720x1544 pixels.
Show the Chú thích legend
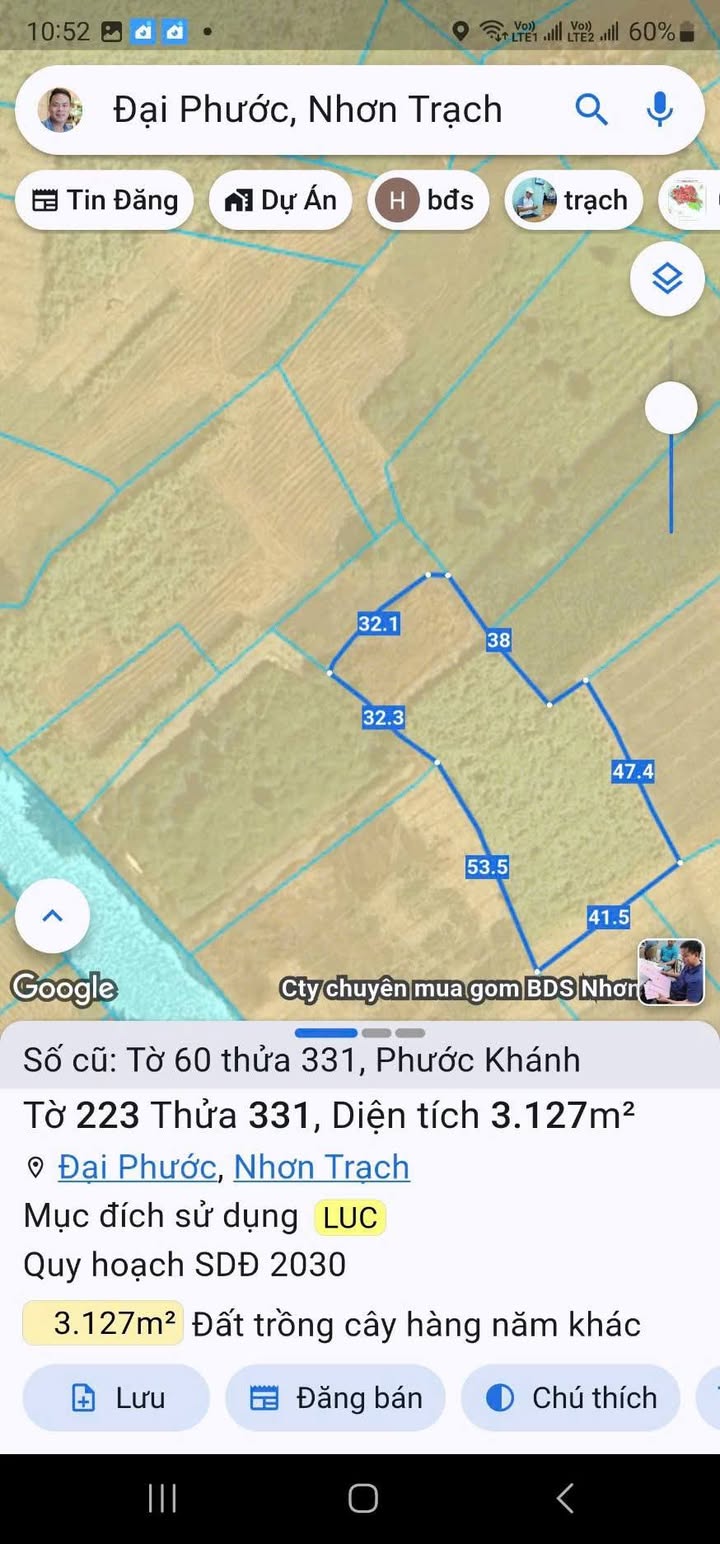point(571,1397)
